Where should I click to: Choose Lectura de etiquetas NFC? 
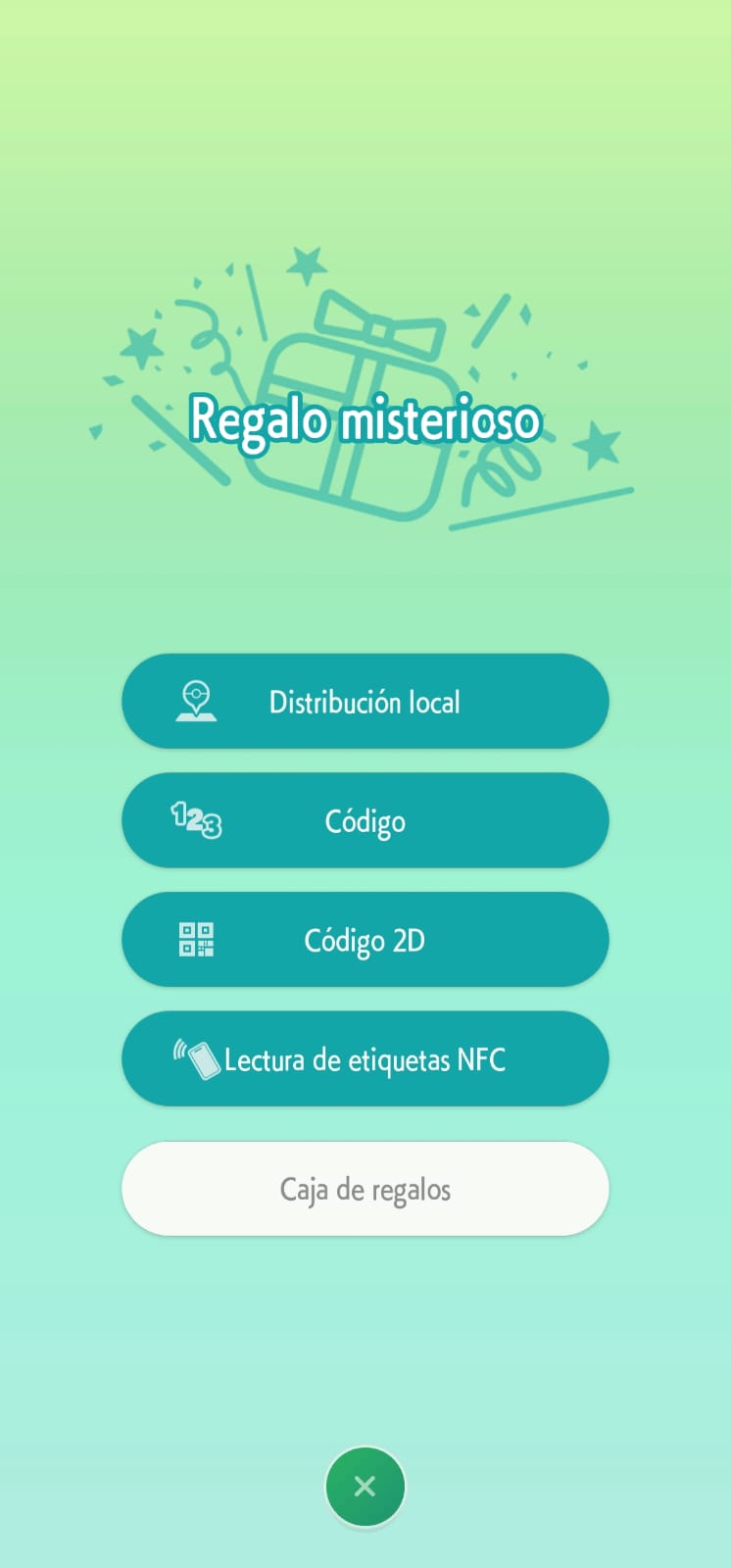coord(365,1059)
